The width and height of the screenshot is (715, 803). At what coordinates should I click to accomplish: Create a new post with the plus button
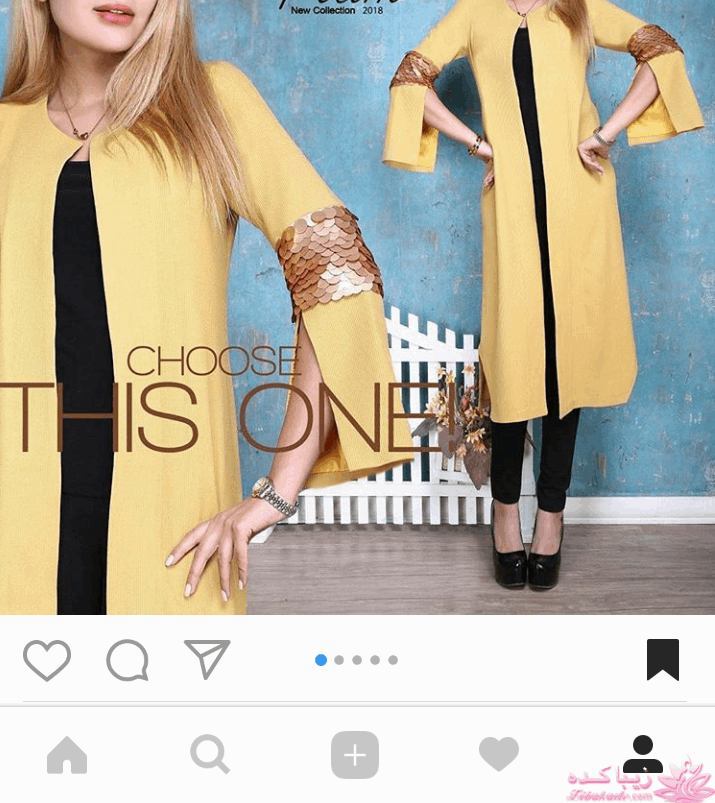(x=355, y=755)
